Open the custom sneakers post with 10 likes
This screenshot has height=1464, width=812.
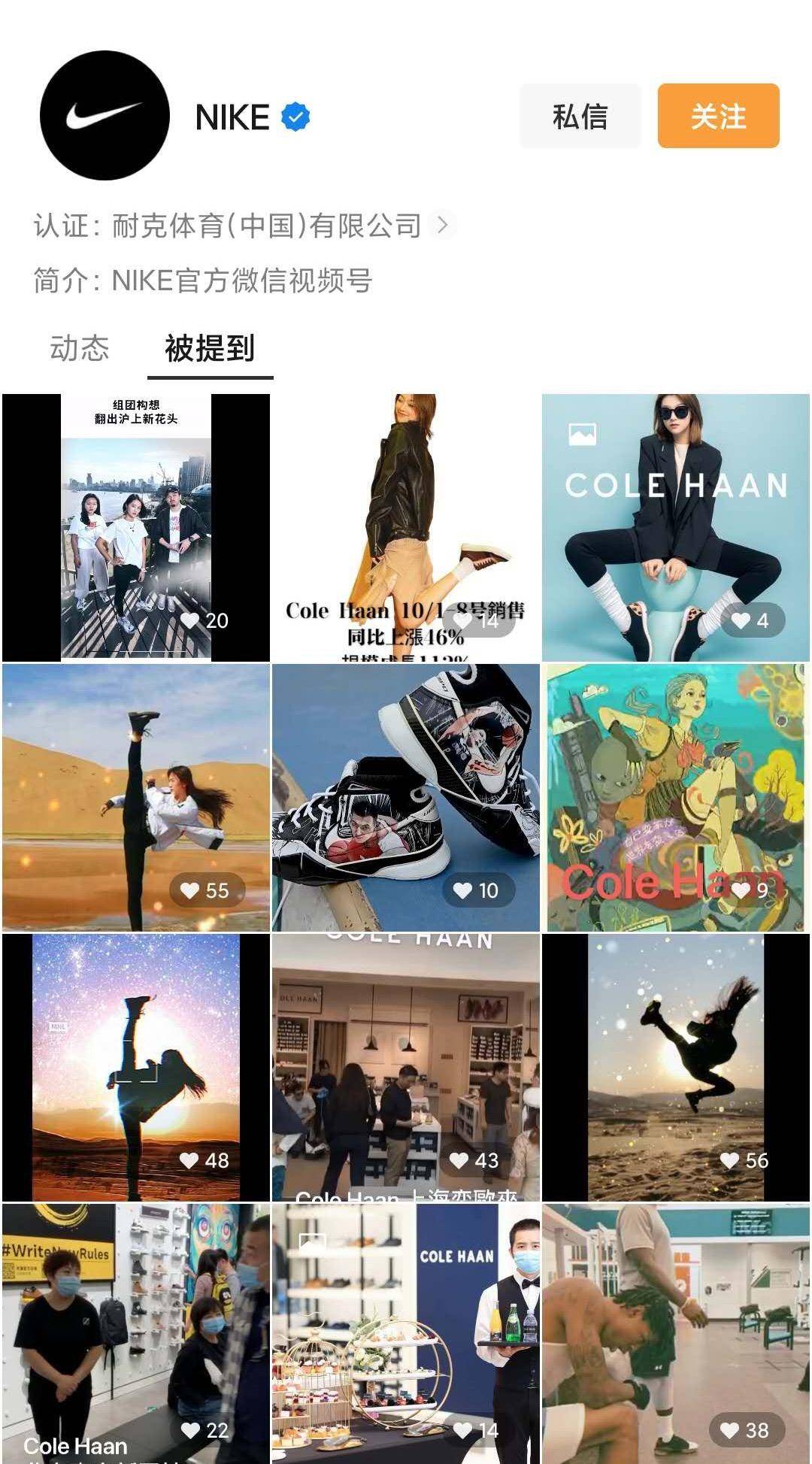(406, 797)
